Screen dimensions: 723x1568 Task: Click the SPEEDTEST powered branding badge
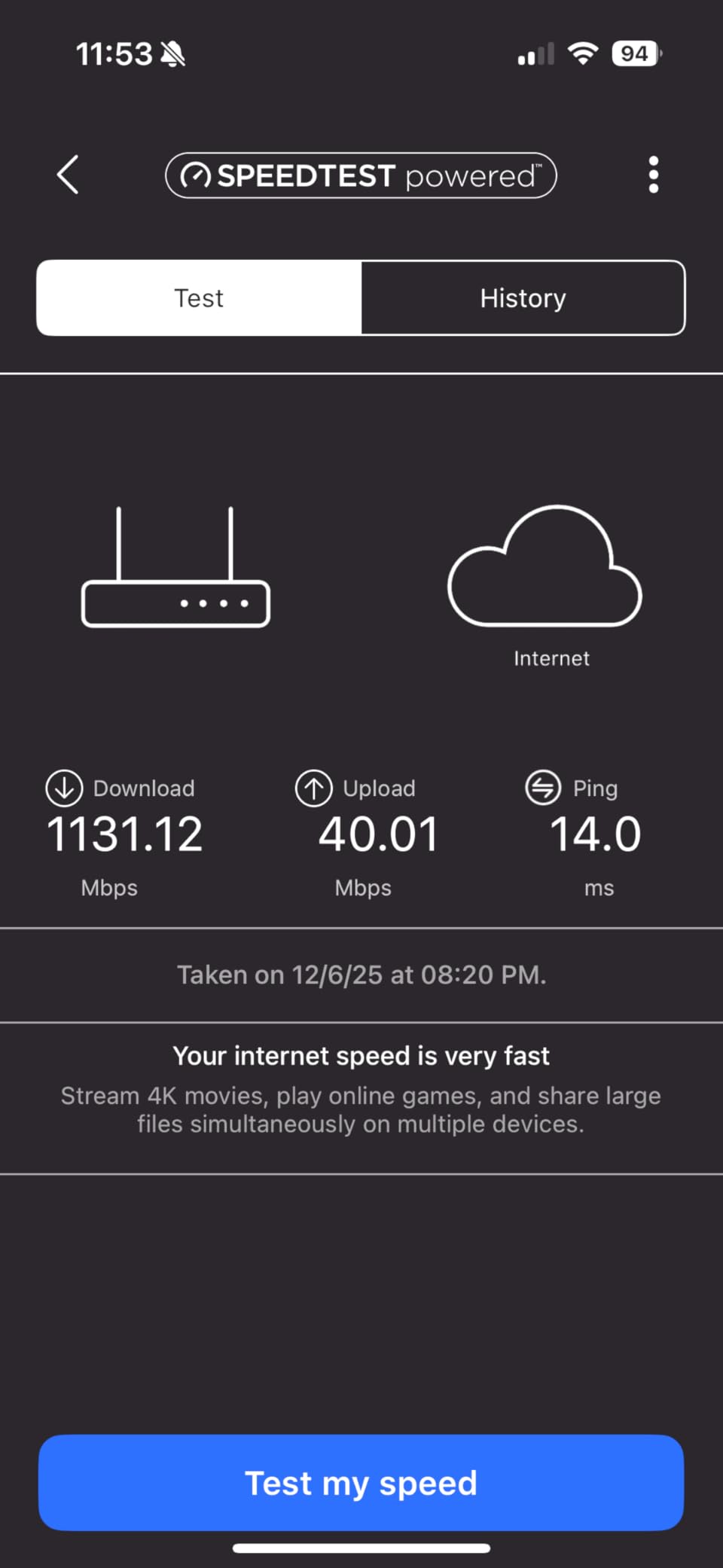point(361,175)
